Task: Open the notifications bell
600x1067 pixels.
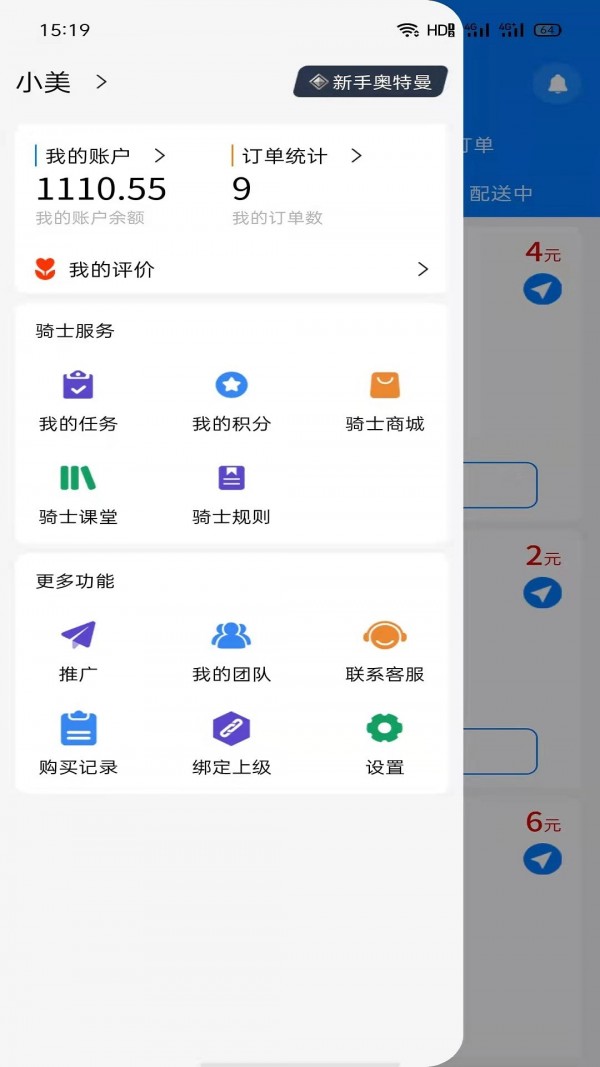Action: click(557, 84)
